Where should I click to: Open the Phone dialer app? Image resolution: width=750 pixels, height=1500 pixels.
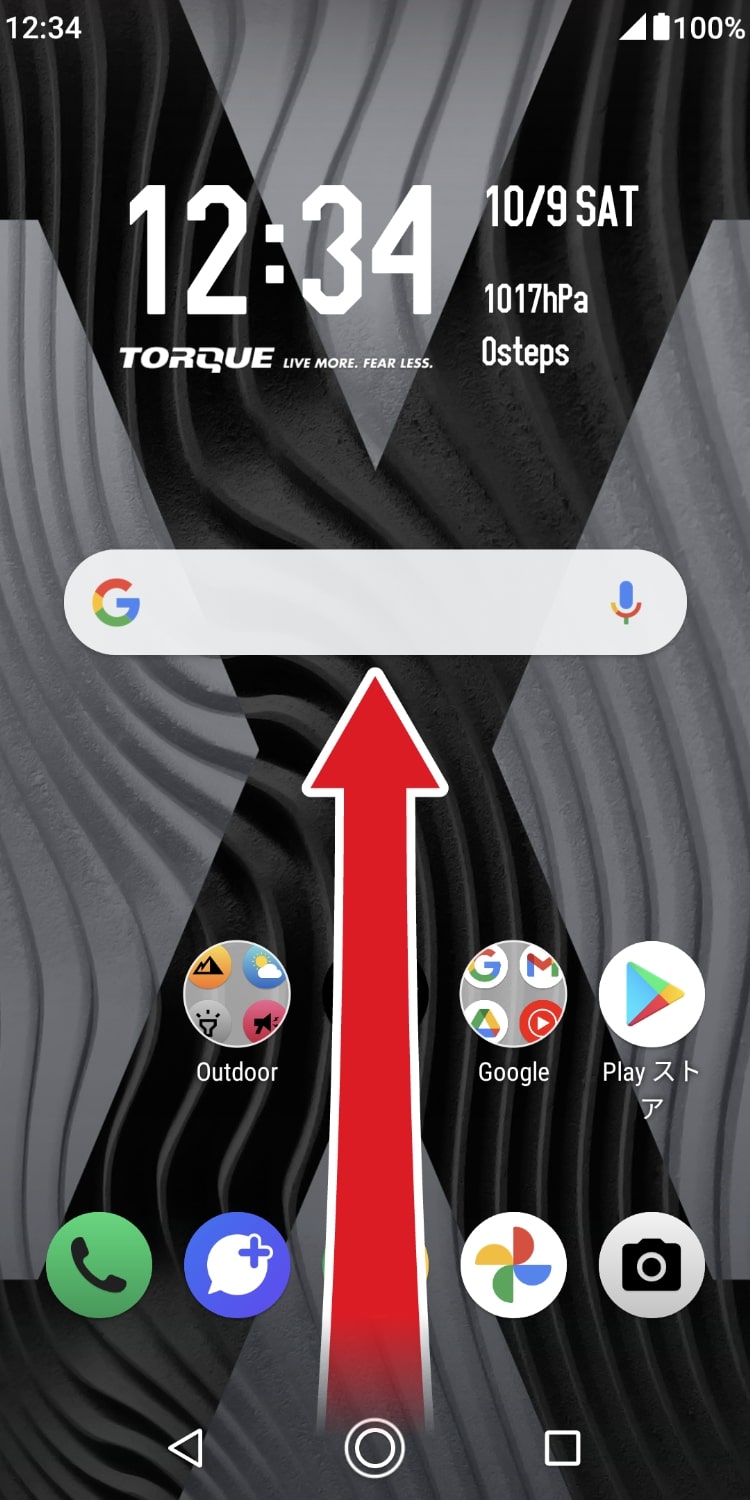99,1265
